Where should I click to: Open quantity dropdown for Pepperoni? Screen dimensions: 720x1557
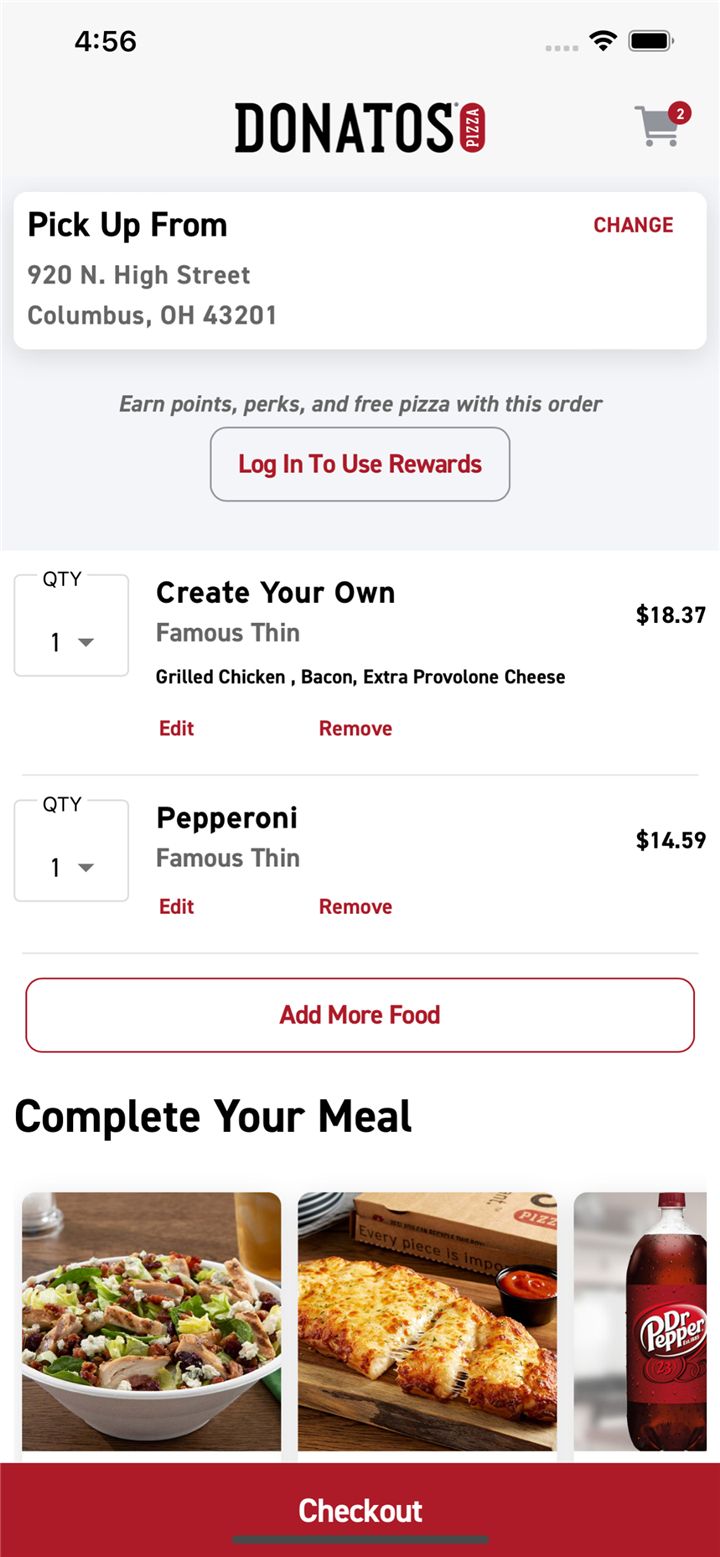[x=71, y=851]
